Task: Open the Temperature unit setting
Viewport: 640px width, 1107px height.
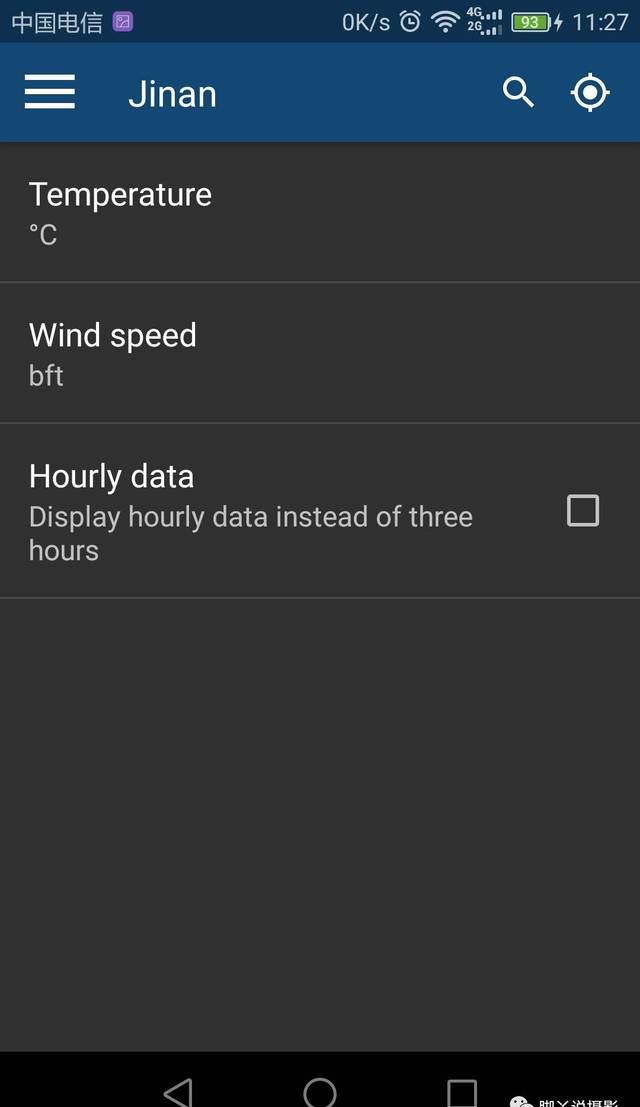Action: (320, 213)
